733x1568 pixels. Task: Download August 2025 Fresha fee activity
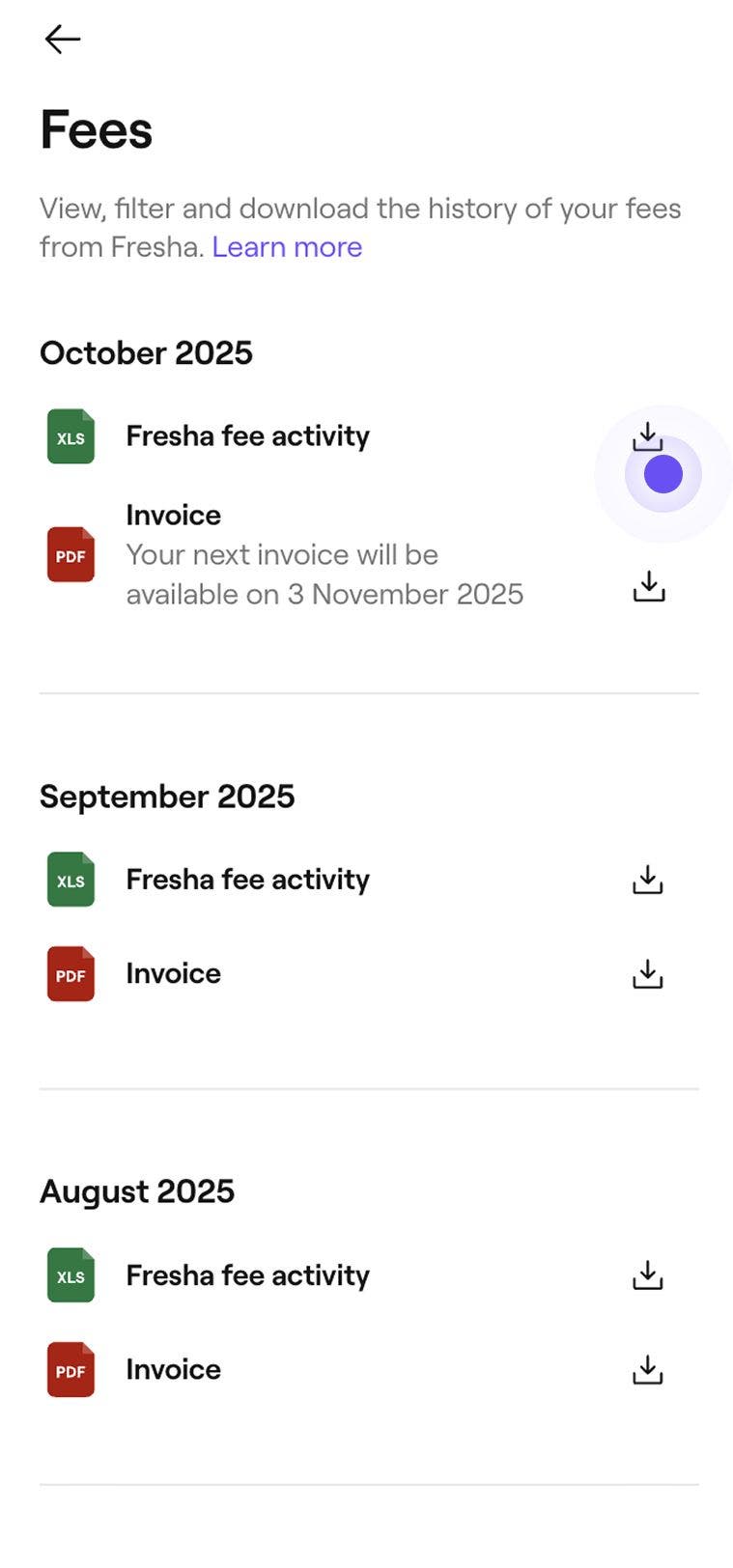pyautogui.click(x=647, y=1275)
